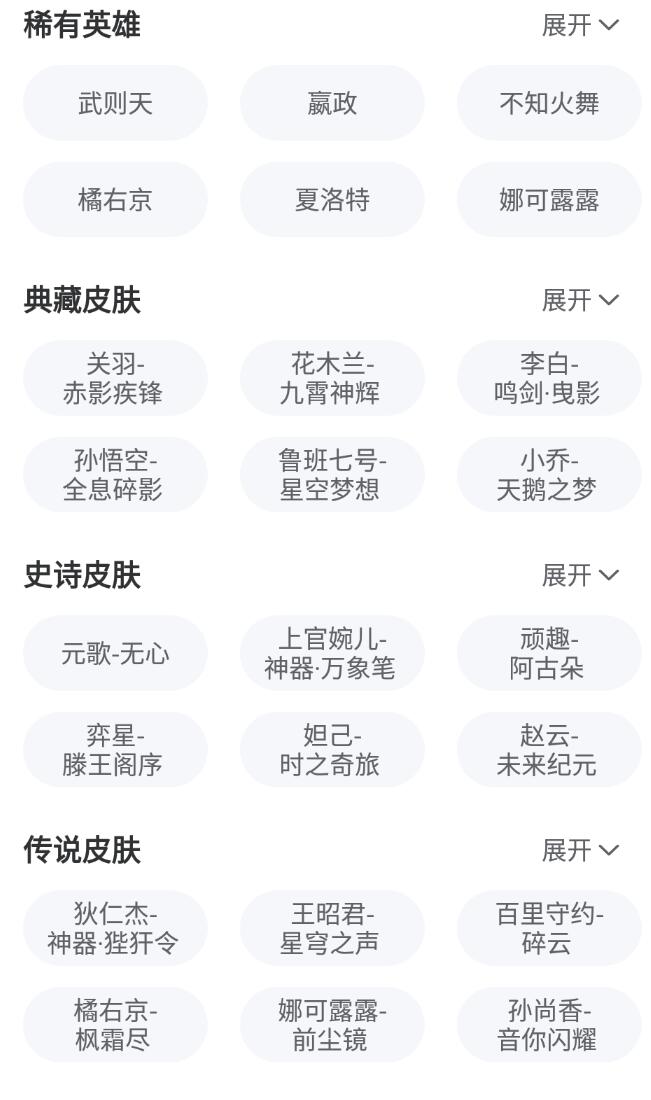Screen dimensions: 651x1100
Task: Select the 李白-鸣剑·曳影 chip
Action: coord(549,378)
